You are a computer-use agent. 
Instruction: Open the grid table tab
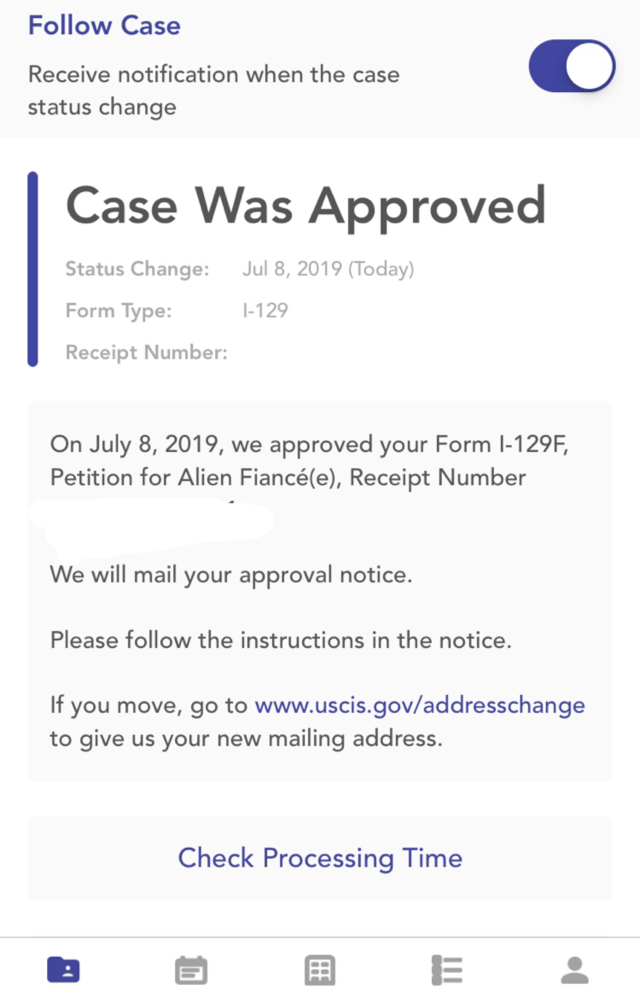[x=319, y=968]
